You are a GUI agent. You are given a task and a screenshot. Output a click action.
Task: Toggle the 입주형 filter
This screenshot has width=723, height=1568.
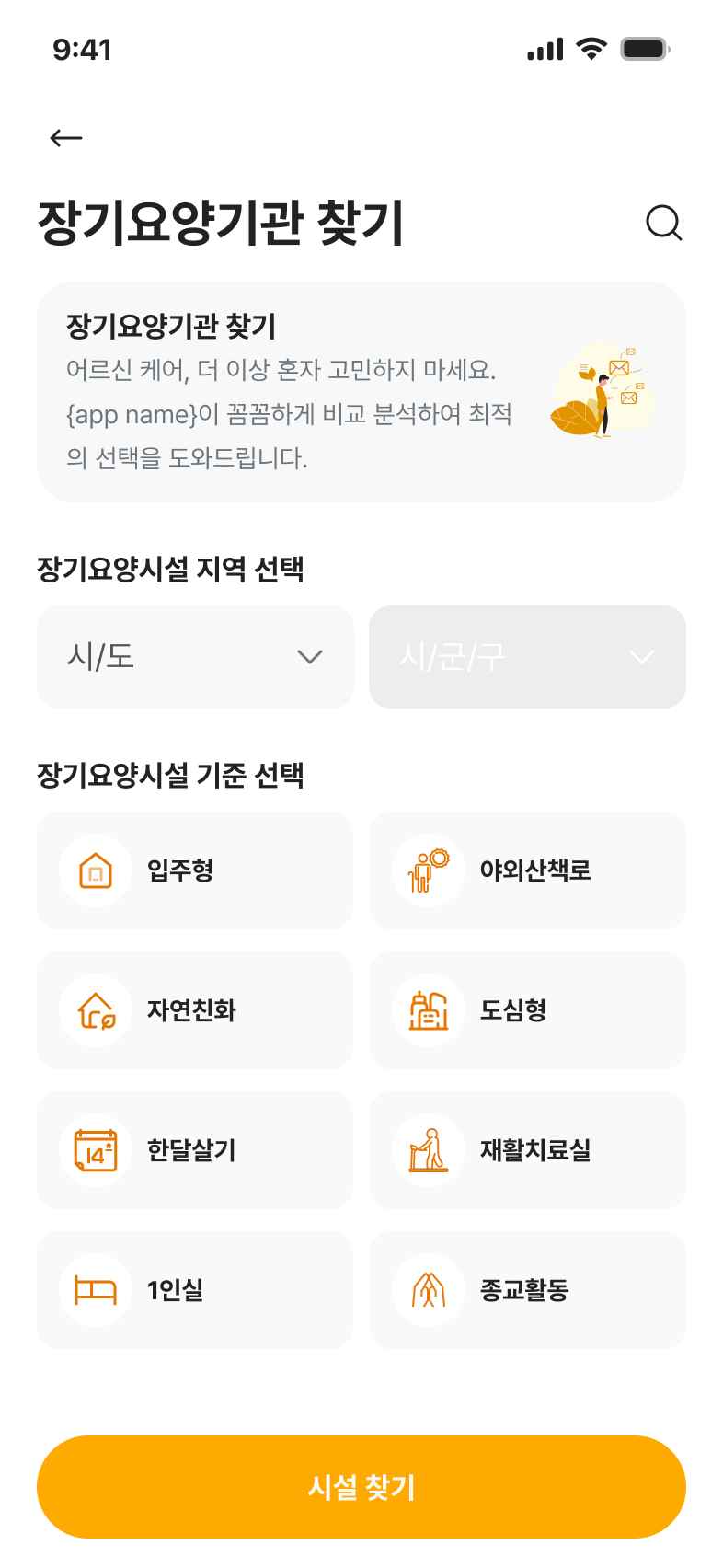pos(194,870)
